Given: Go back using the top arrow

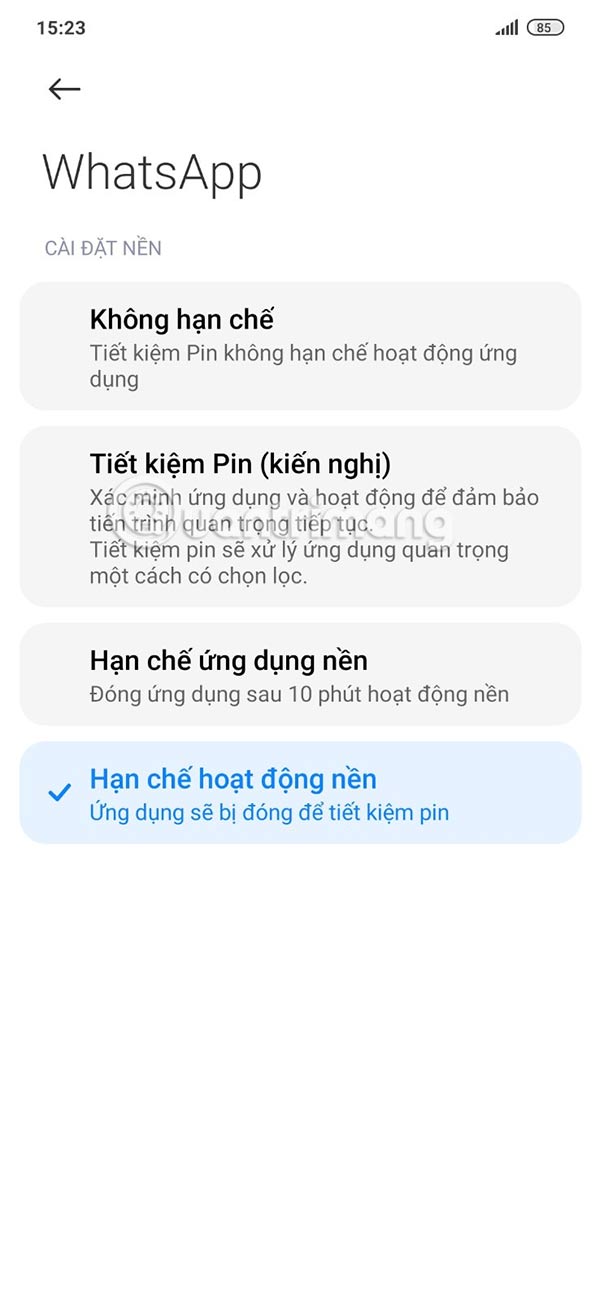Looking at the screenshot, I should coord(64,89).
